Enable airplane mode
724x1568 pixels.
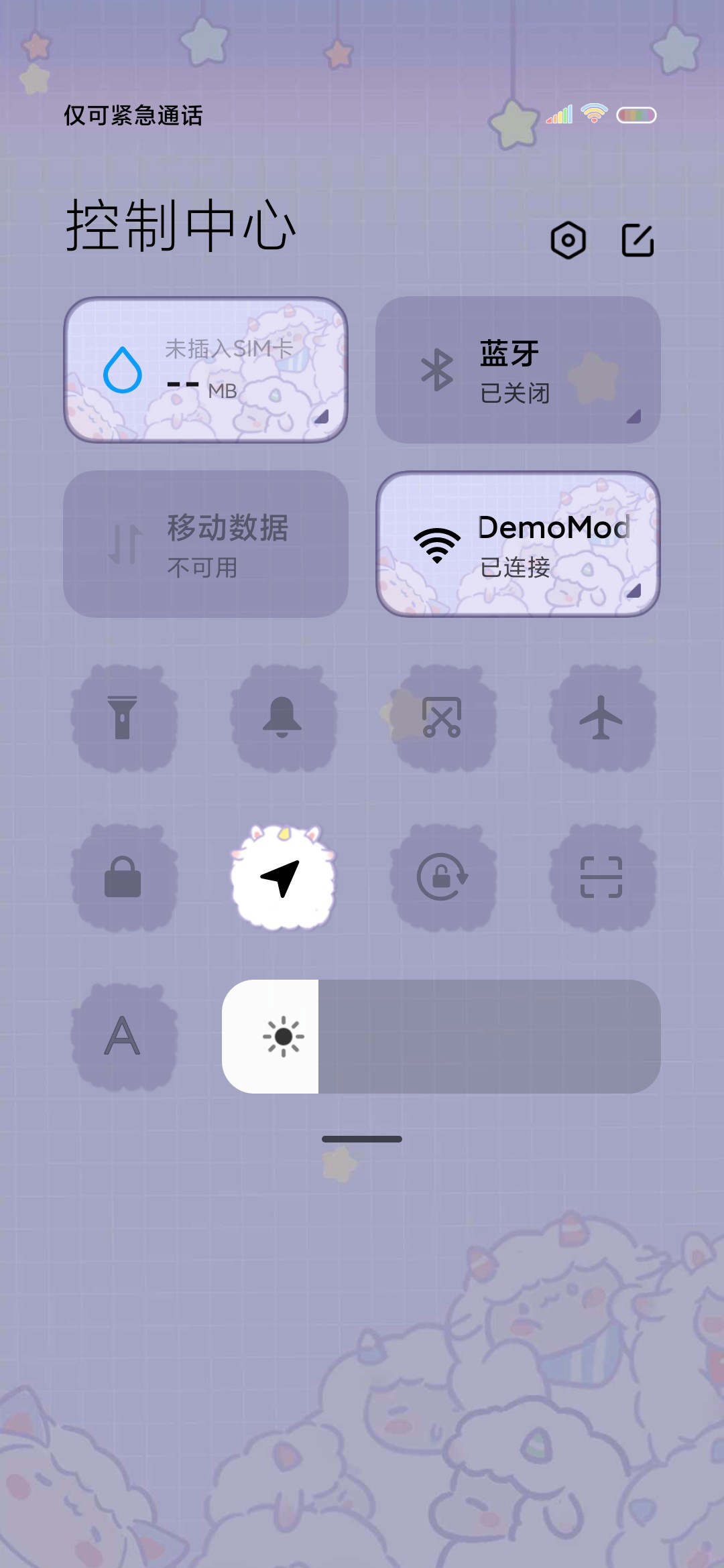pyautogui.click(x=601, y=718)
